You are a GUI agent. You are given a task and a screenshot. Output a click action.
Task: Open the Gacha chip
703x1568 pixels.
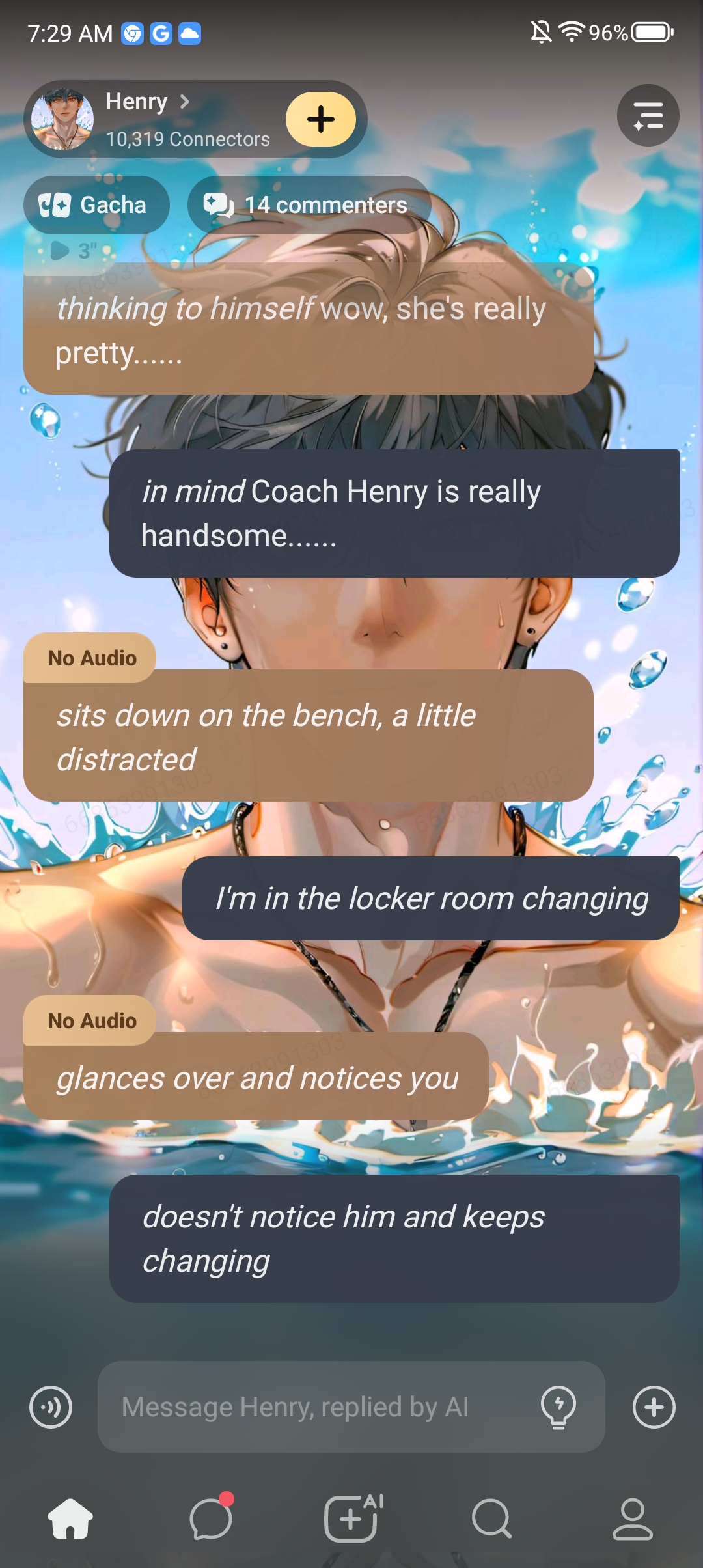click(x=96, y=205)
